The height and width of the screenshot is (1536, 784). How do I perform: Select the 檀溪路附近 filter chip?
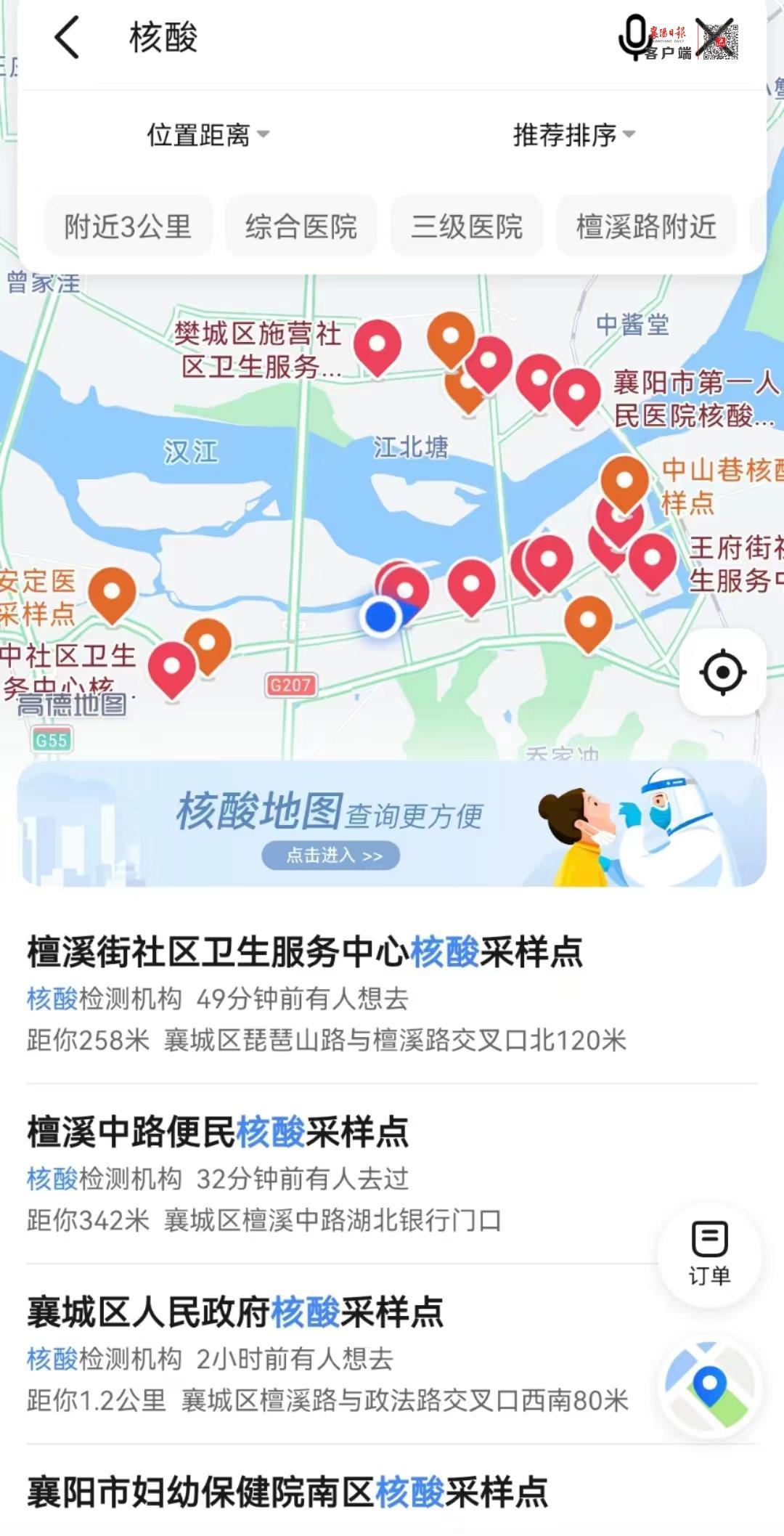pos(646,227)
